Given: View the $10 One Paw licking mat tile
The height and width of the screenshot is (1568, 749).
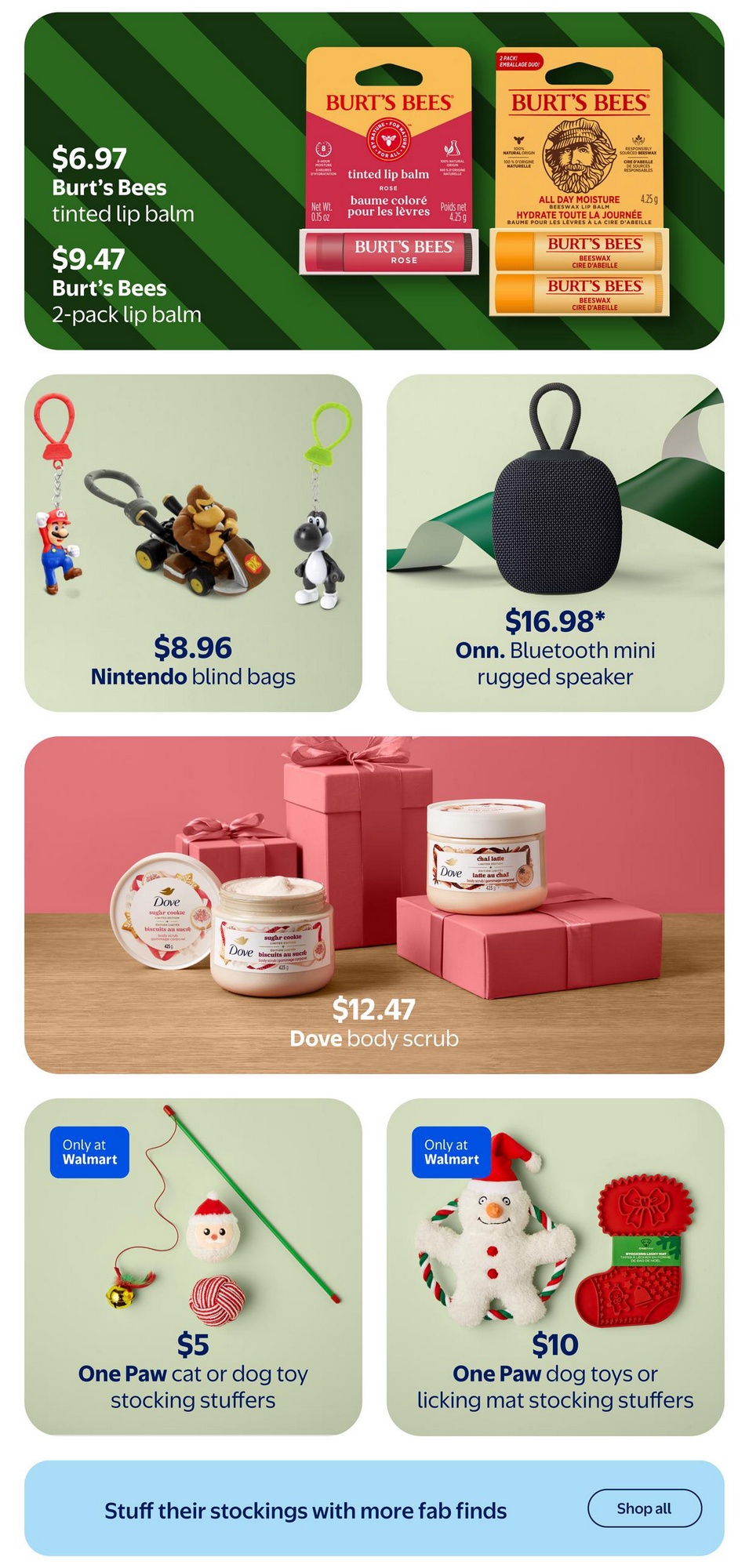Looking at the screenshot, I should click(x=555, y=1267).
